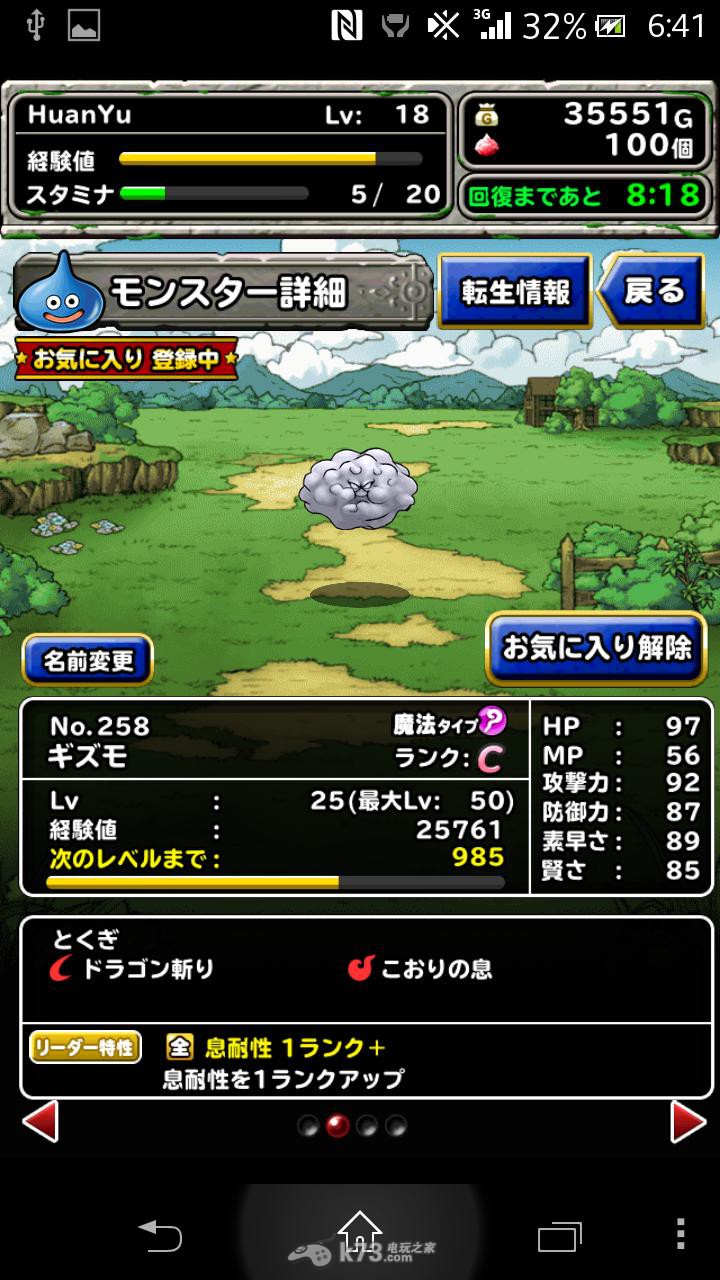This screenshot has height=1280, width=720.
Task: Go to previous monster with left arrow
Action: [x=40, y=1122]
